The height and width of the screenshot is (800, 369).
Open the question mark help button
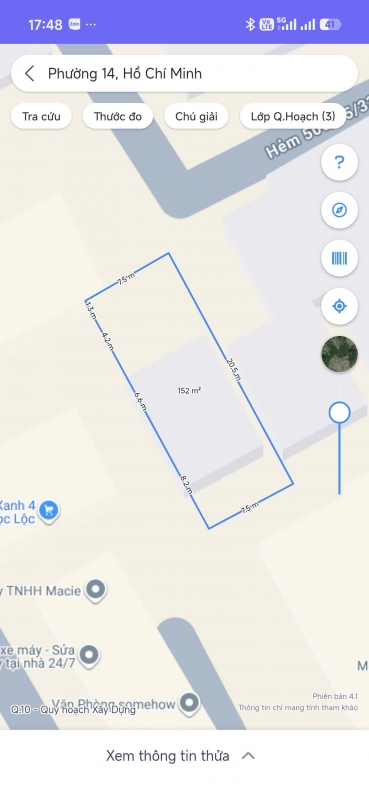click(x=339, y=162)
